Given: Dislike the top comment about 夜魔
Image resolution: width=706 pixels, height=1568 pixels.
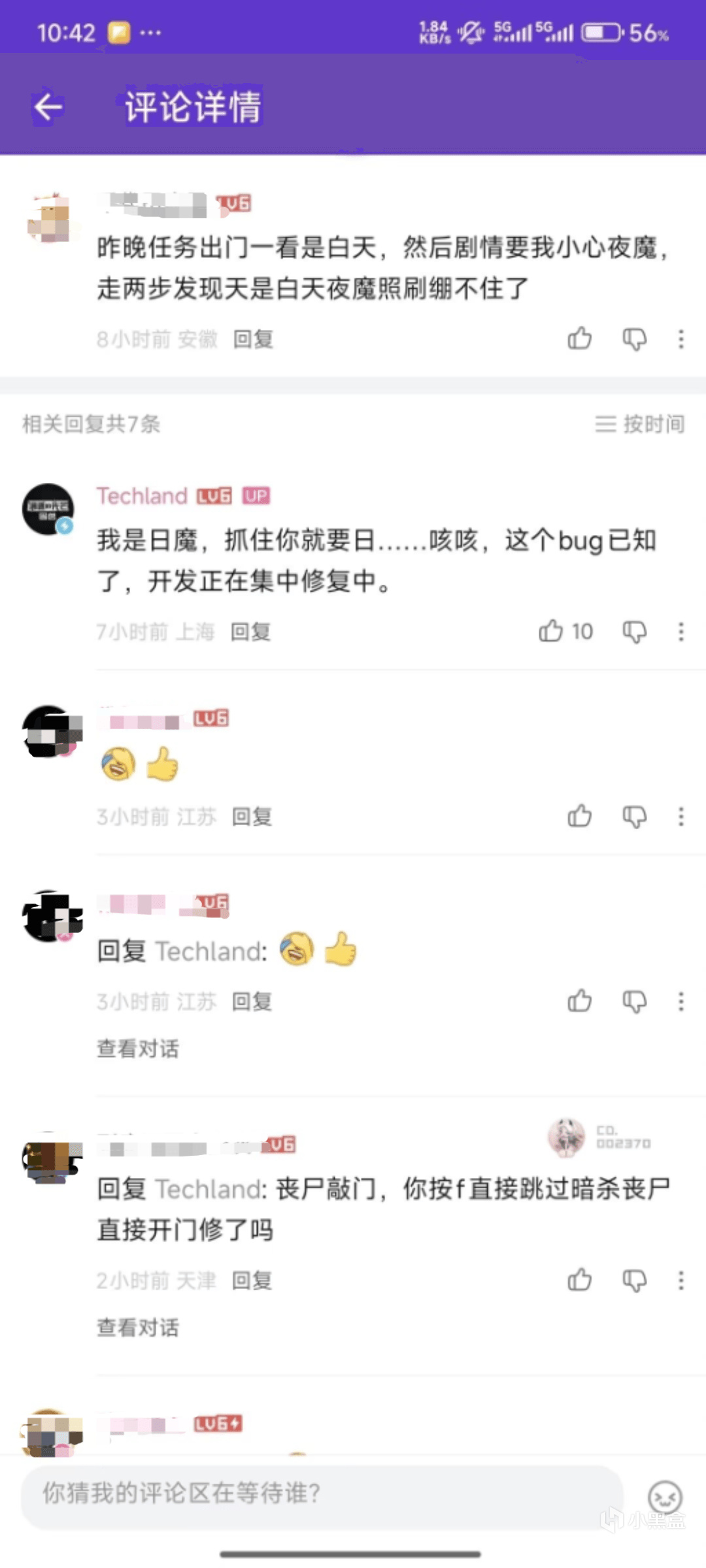Looking at the screenshot, I should tap(634, 338).
